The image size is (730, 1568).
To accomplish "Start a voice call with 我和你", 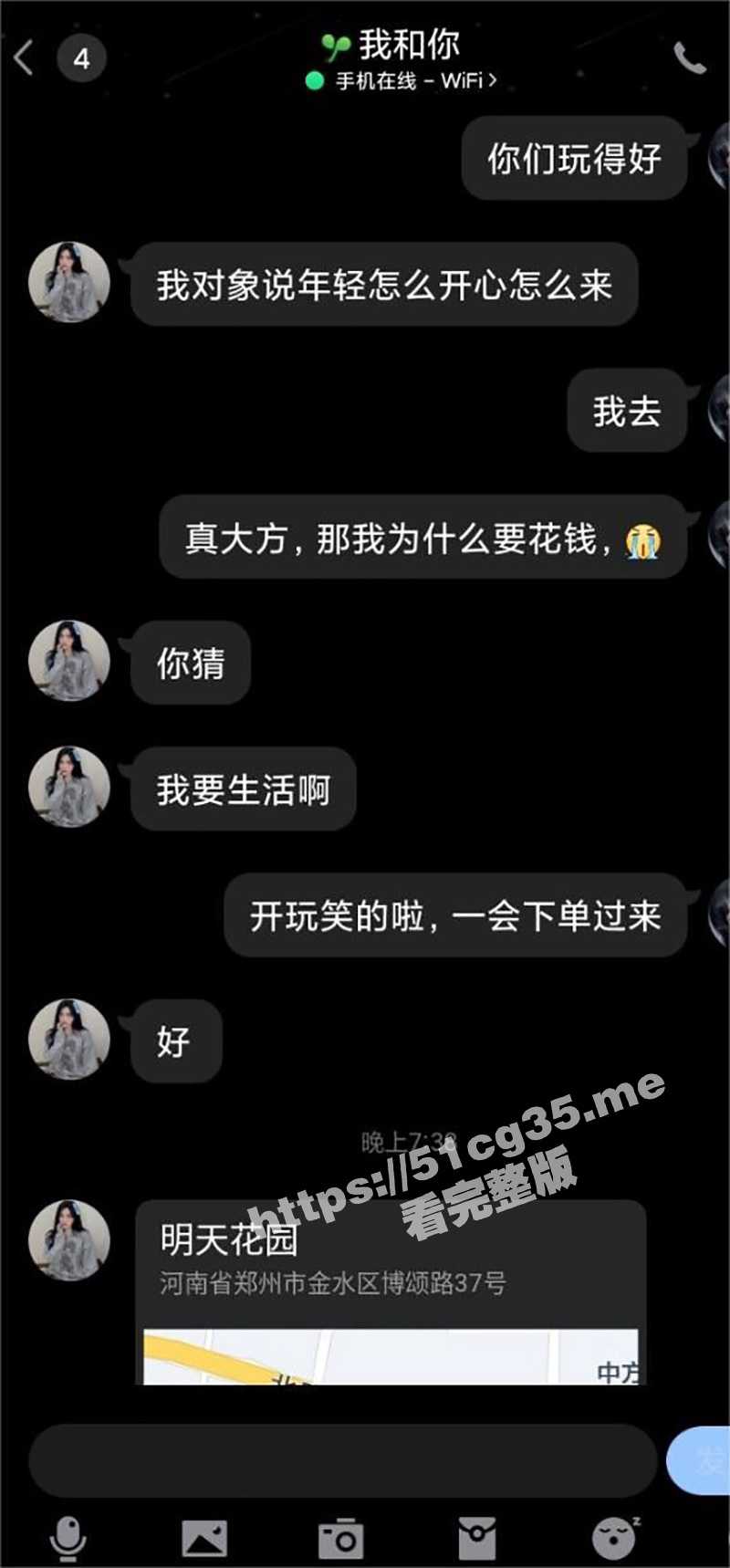I will coord(689,58).
